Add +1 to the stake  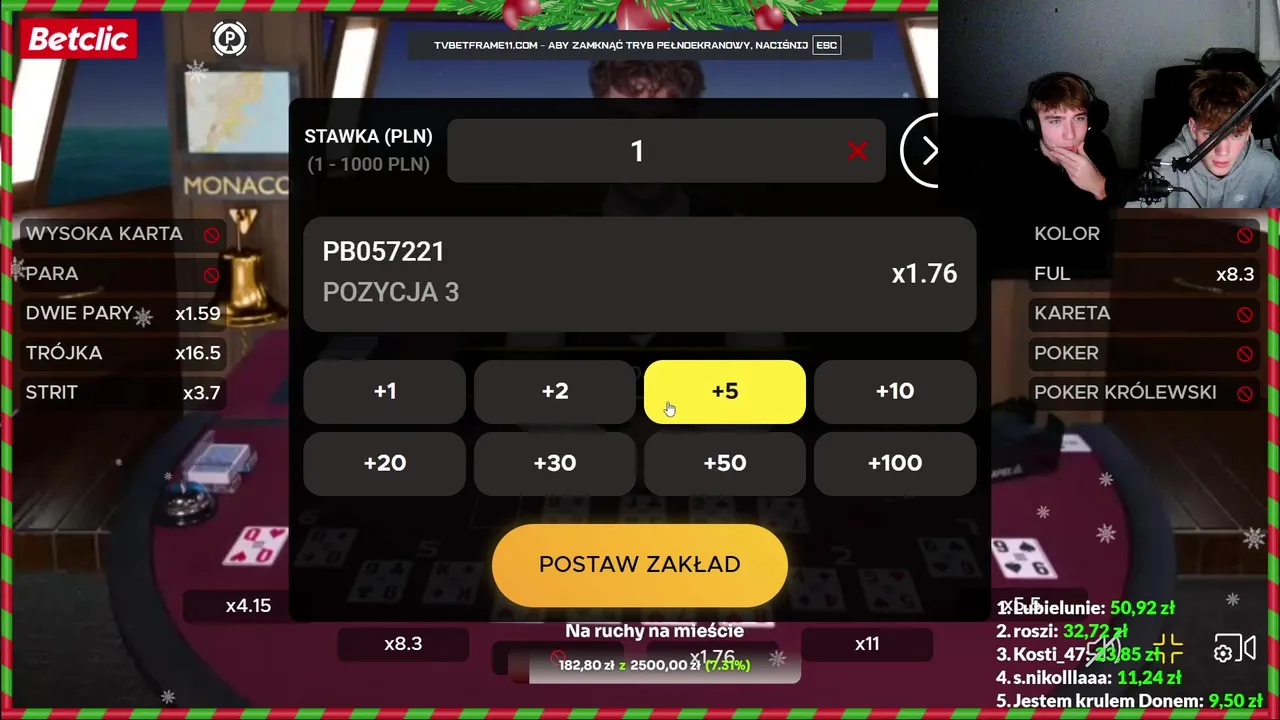click(x=385, y=391)
